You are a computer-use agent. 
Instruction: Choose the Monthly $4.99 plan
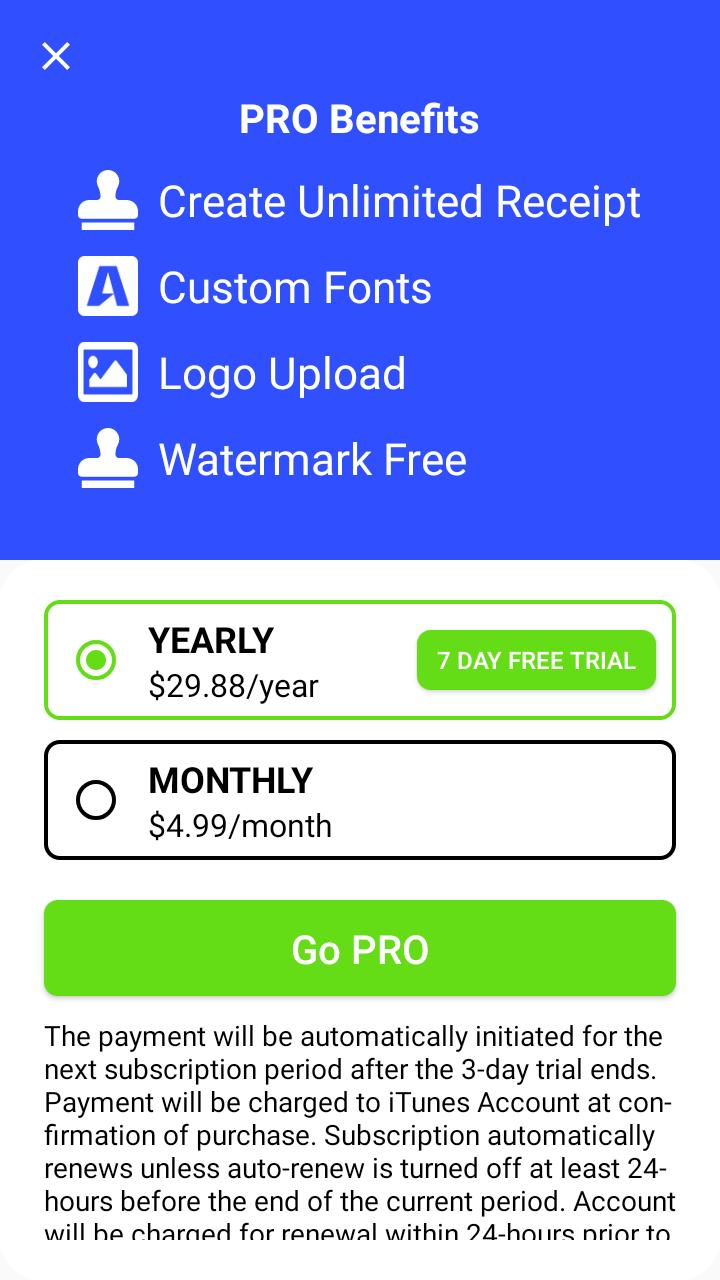click(x=97, y=800)
